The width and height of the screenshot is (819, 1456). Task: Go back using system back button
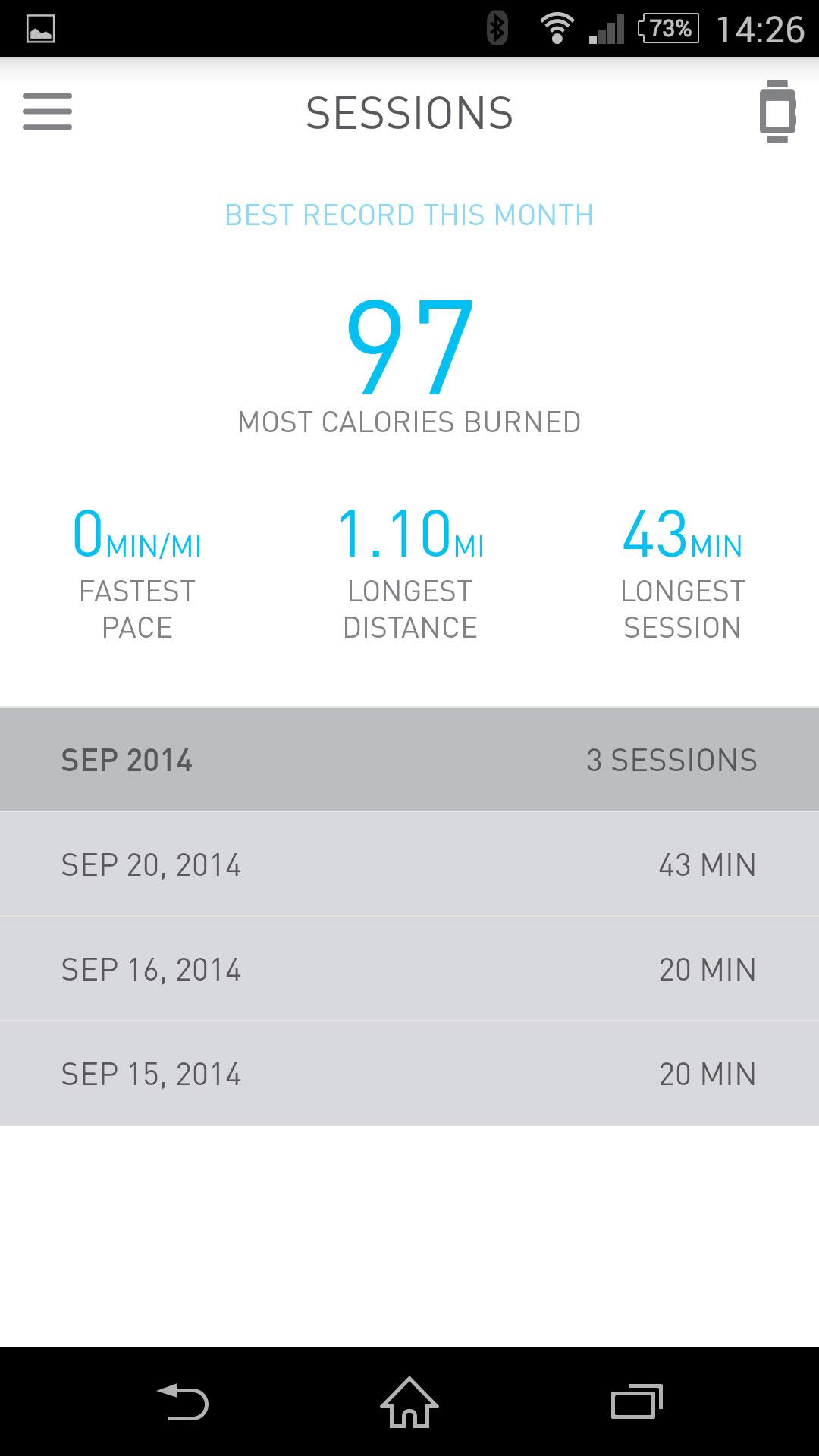click(x=182, y=1401)
